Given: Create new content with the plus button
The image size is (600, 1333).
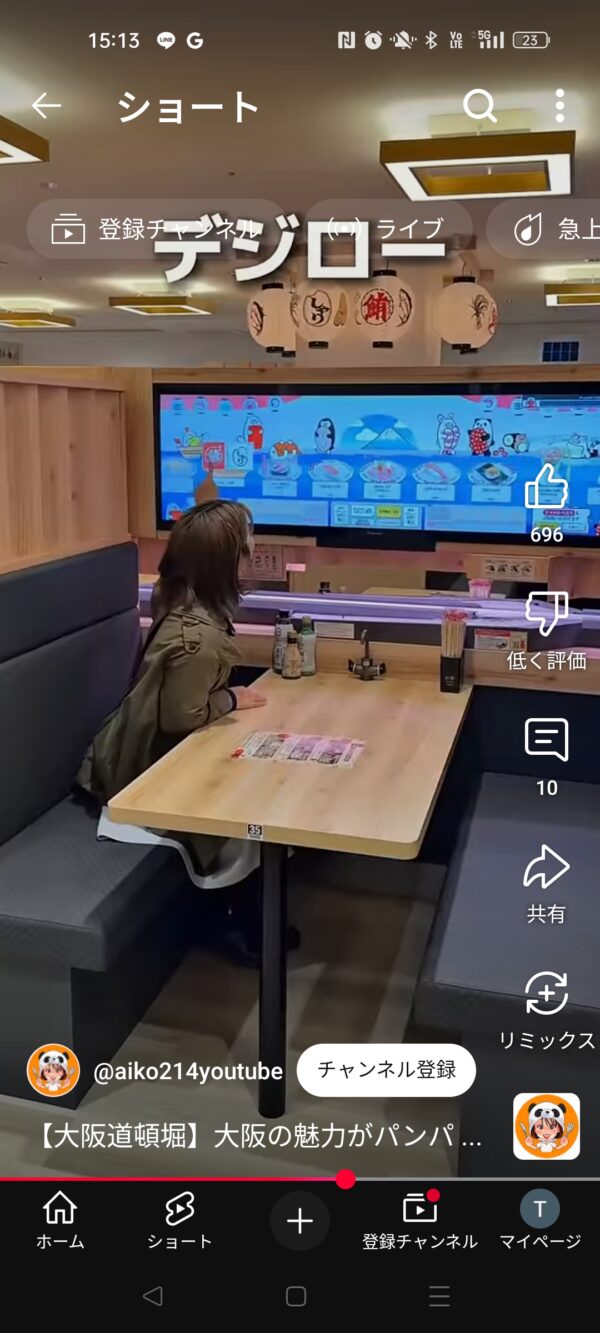Looking at the screenshot, I should pyautogui.click(x=300, y=1221).
